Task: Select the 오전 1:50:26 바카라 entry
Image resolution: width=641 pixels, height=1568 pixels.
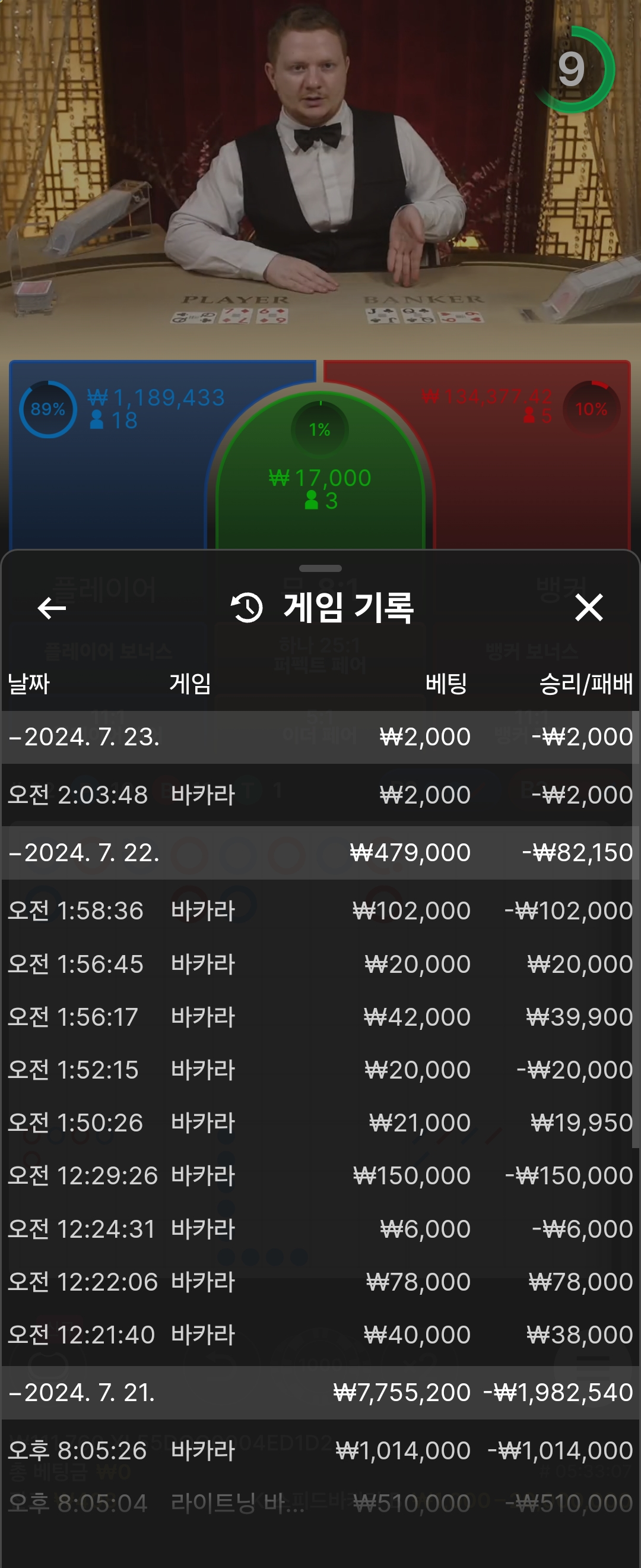Action: click(320, 1123)
